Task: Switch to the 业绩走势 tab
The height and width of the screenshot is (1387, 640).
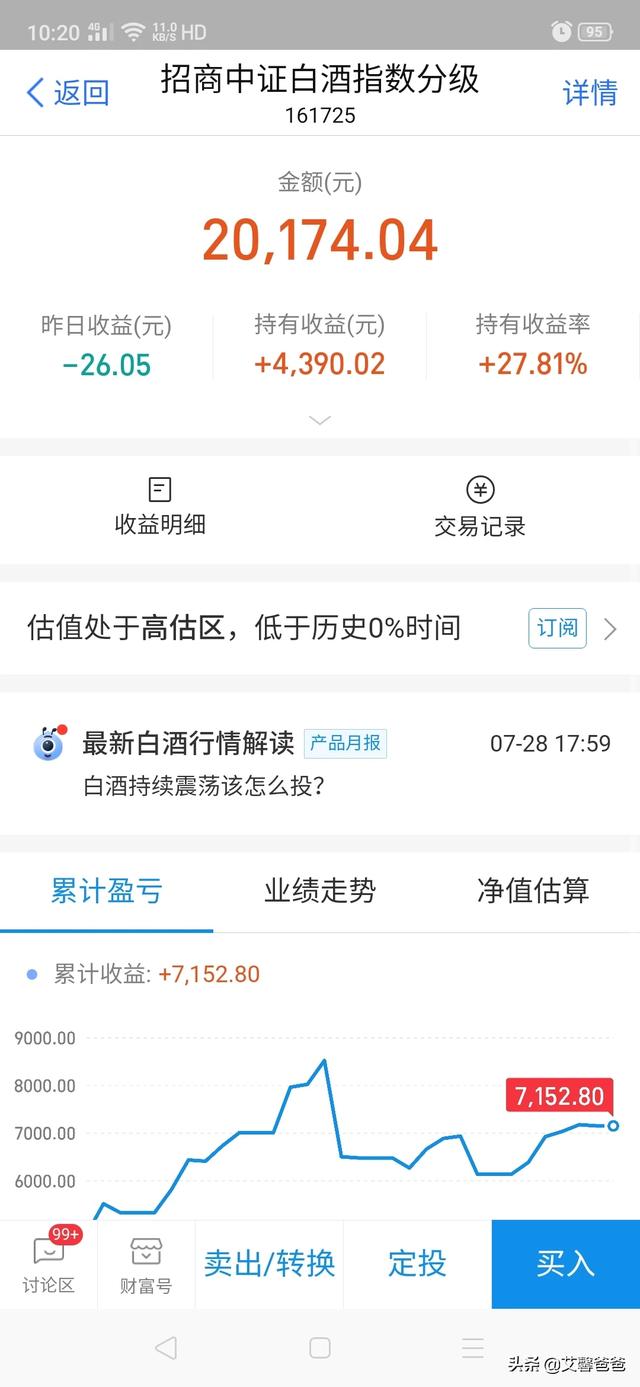Action: (320, 891)
